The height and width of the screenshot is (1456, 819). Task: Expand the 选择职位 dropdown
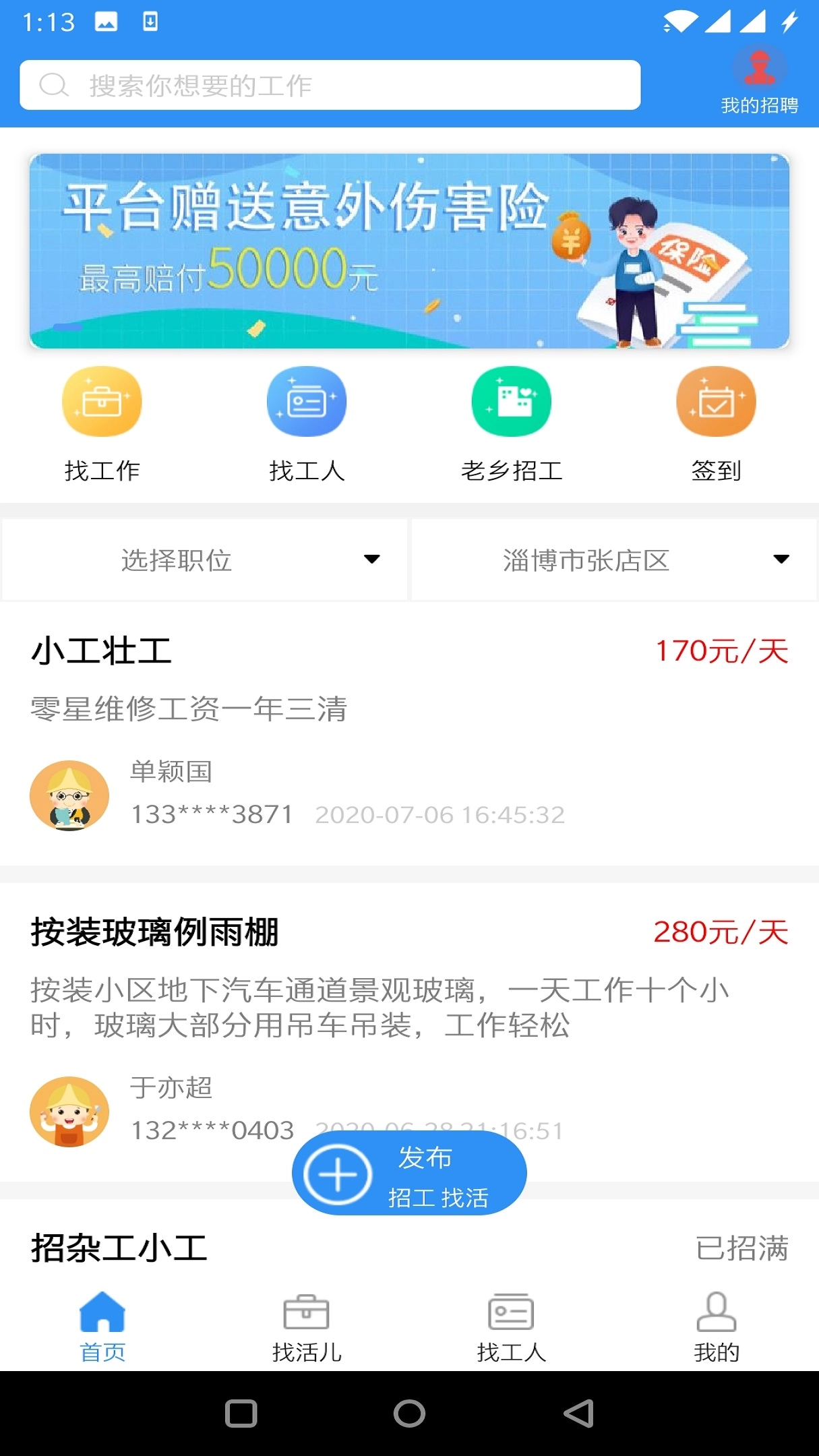click(205, 559)
